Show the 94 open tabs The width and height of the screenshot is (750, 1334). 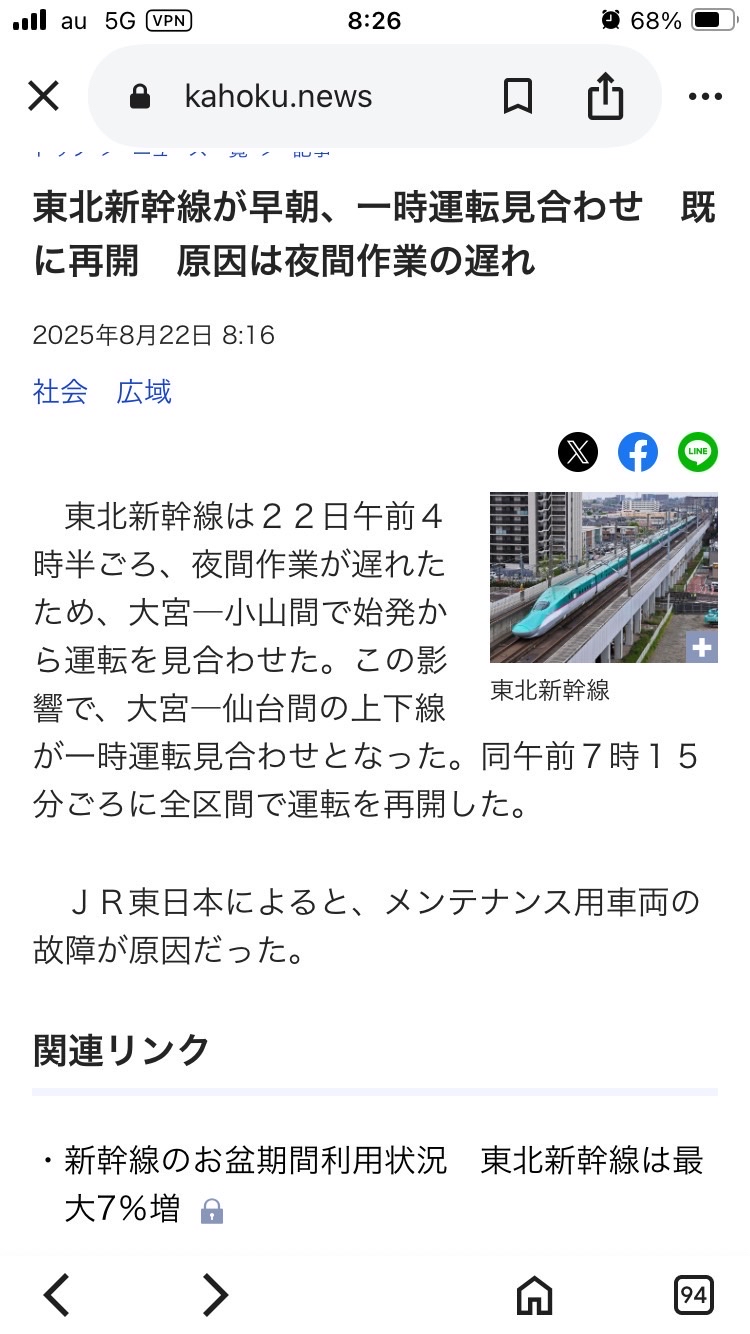point(693,1296)
